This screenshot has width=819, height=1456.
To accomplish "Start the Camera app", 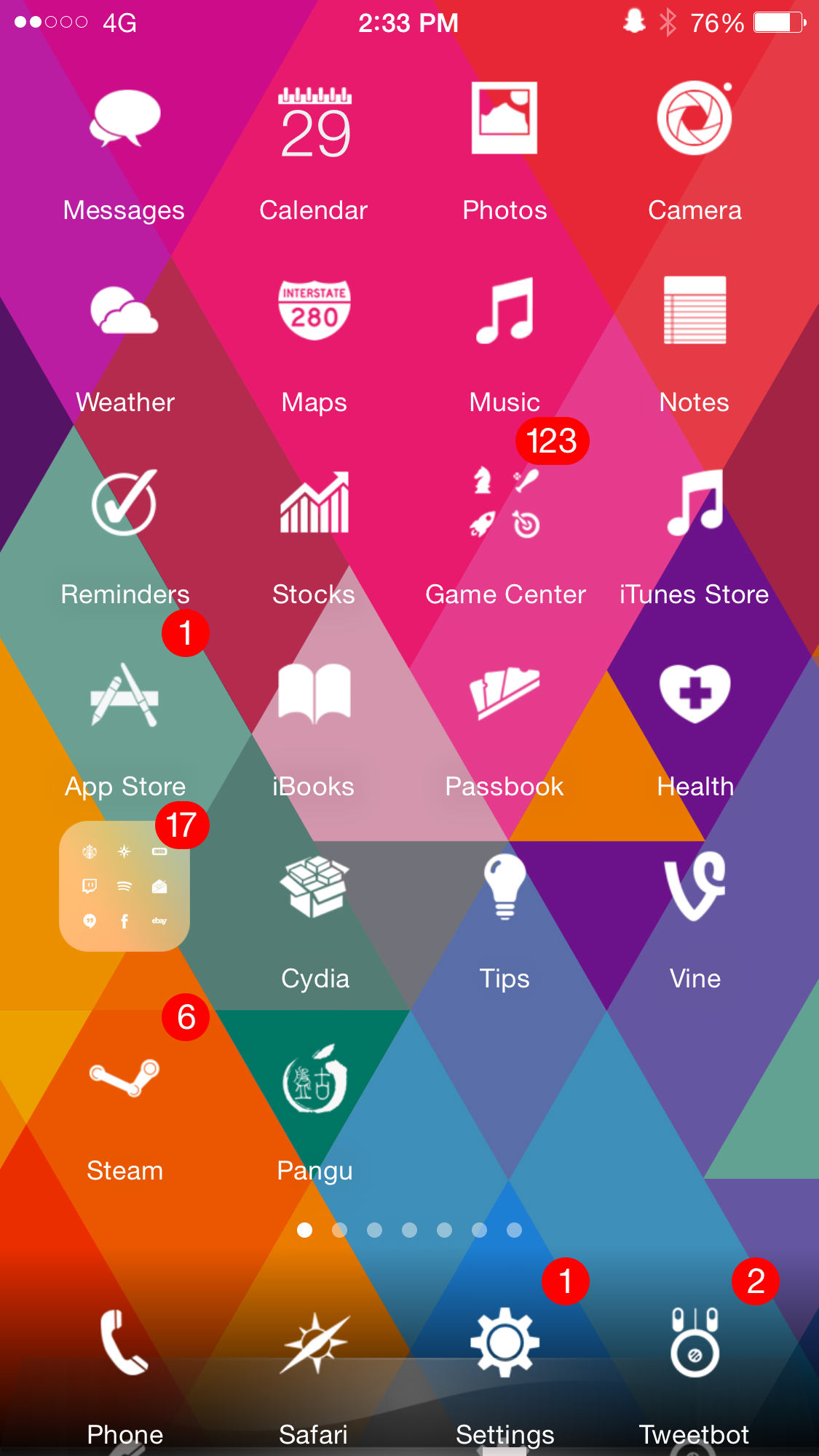I will [x=695, y=119].
